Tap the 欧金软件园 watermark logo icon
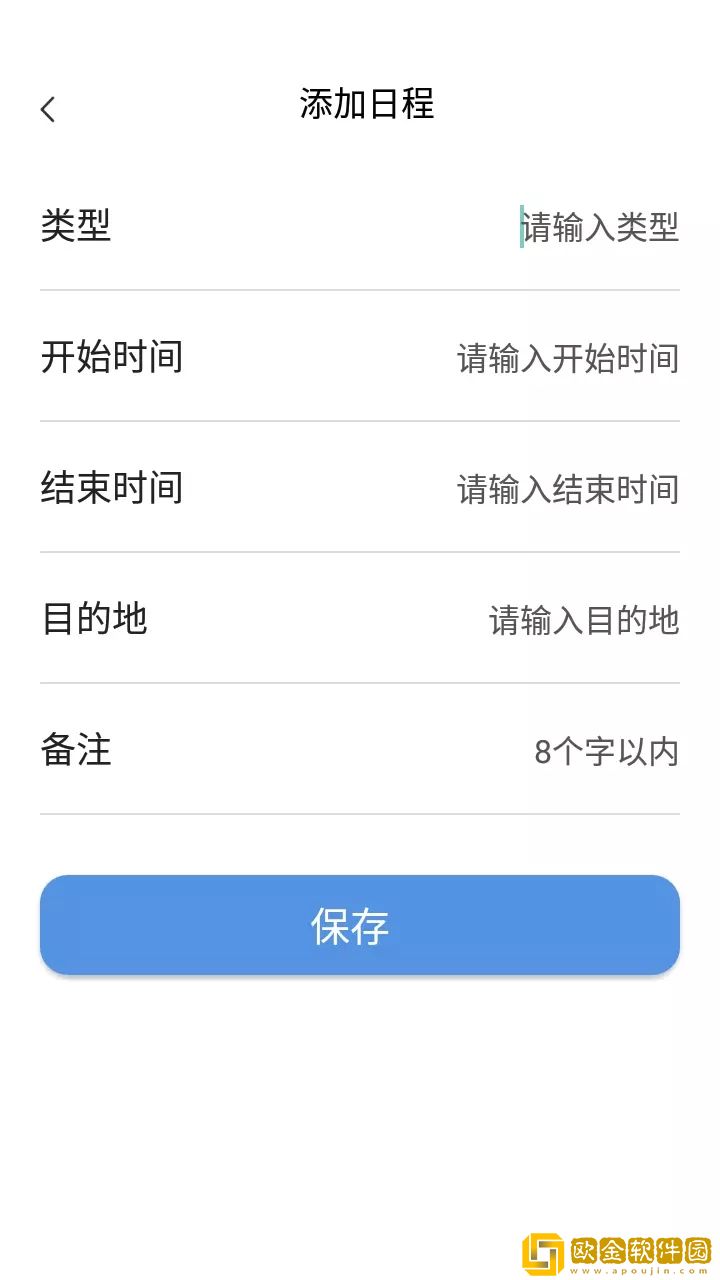 point(544,1247)
